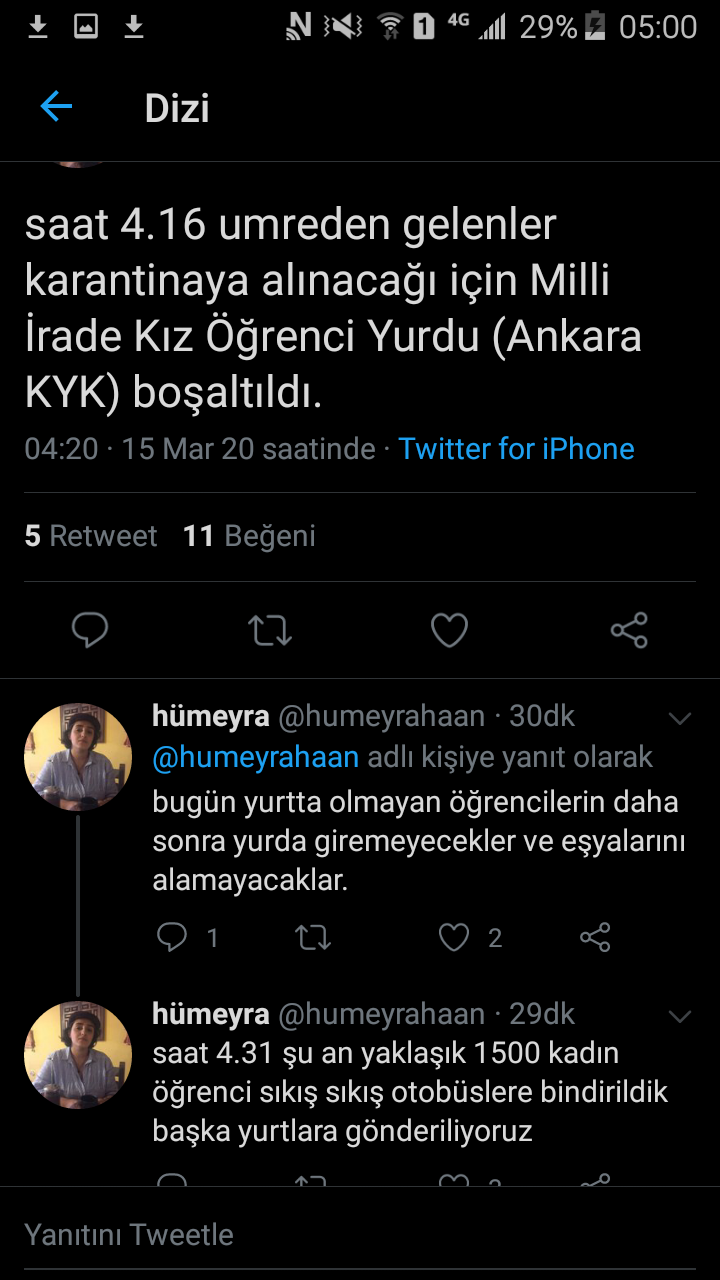The width and height of the screenshot is (720, 1280).
Task: Open the 29dk tweet about 1500 kadın öğrenci
Action: tap(410, 1092)
